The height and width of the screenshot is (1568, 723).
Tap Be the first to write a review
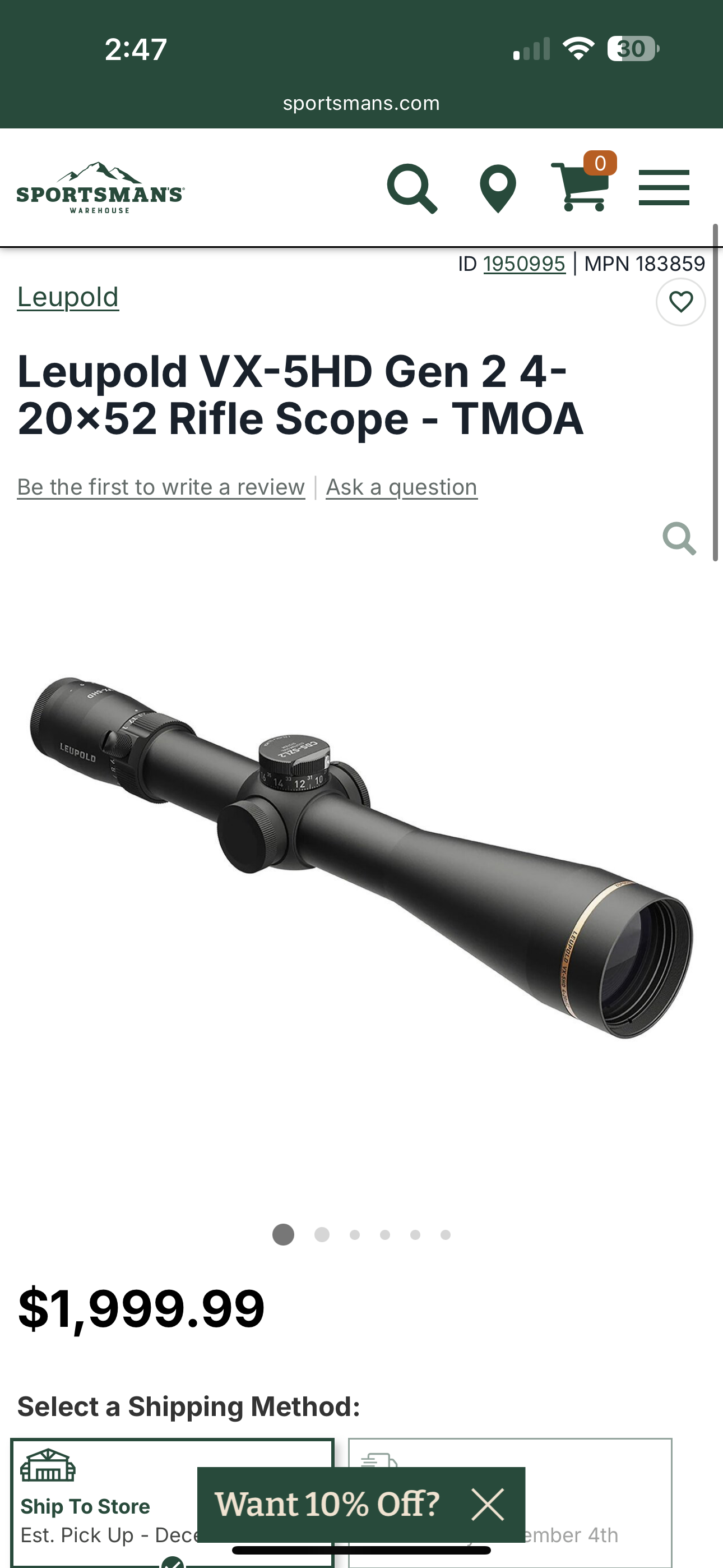(x=161, y=487)
